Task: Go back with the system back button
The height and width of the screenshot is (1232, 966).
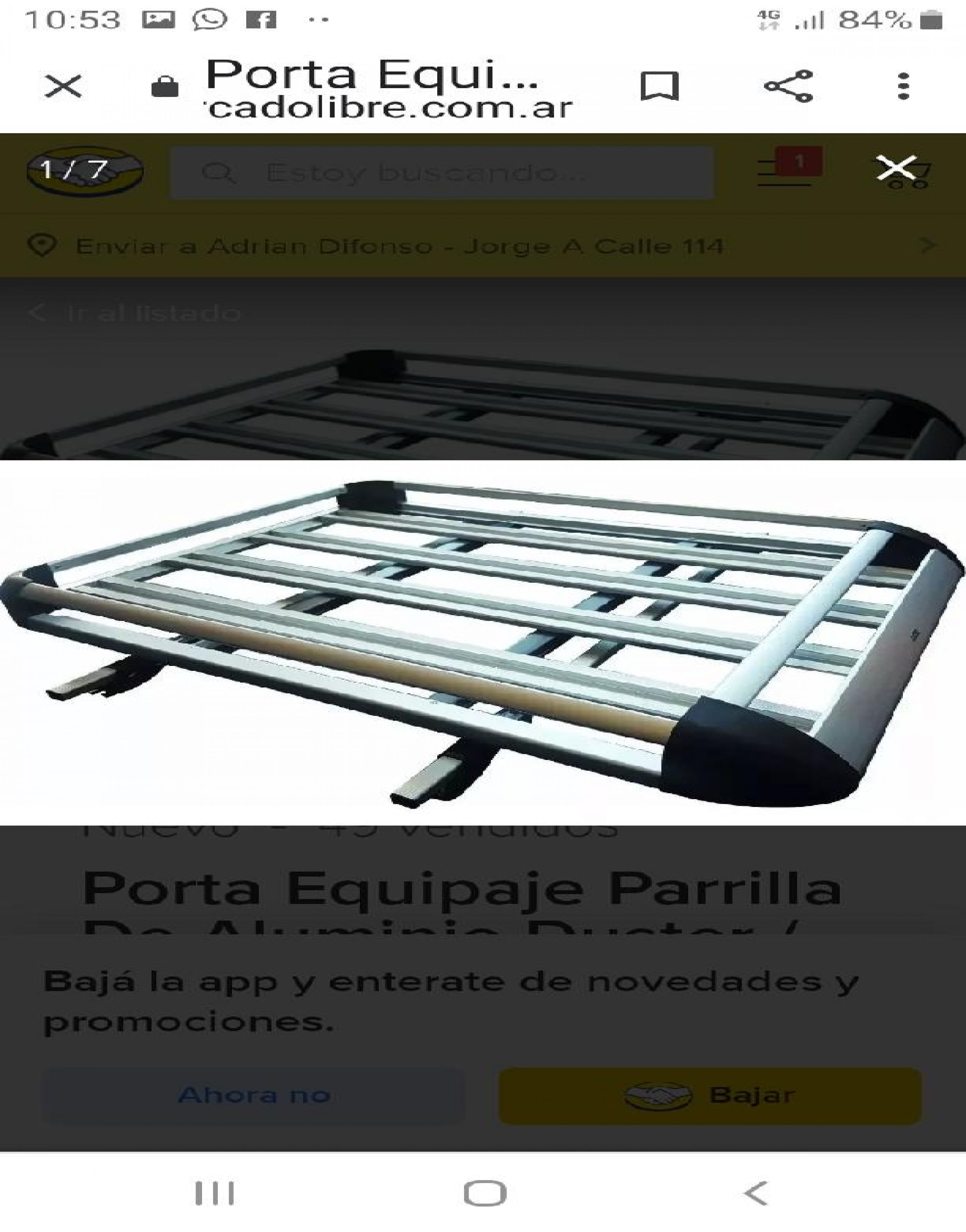Action: 756,1194
